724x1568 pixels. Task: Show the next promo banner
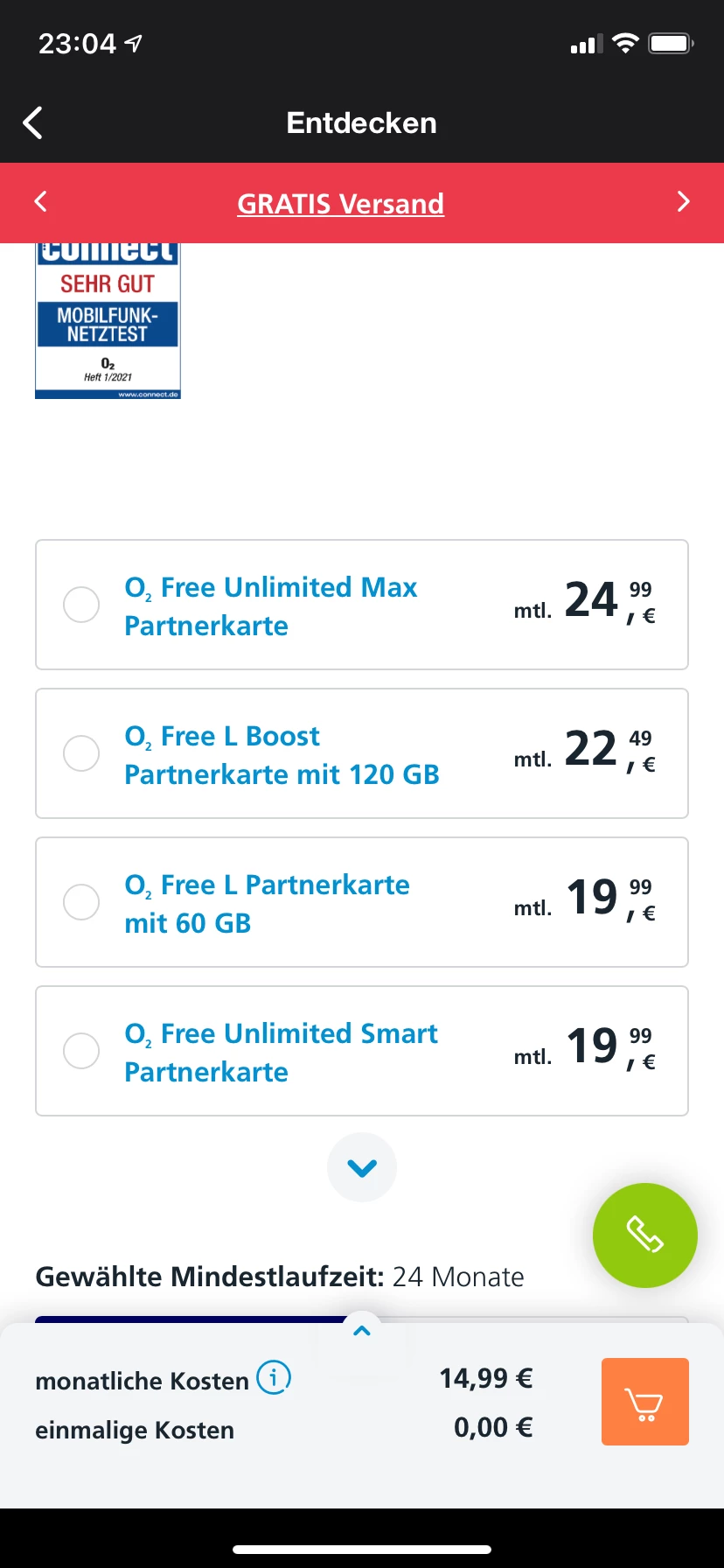coord(684,202)
